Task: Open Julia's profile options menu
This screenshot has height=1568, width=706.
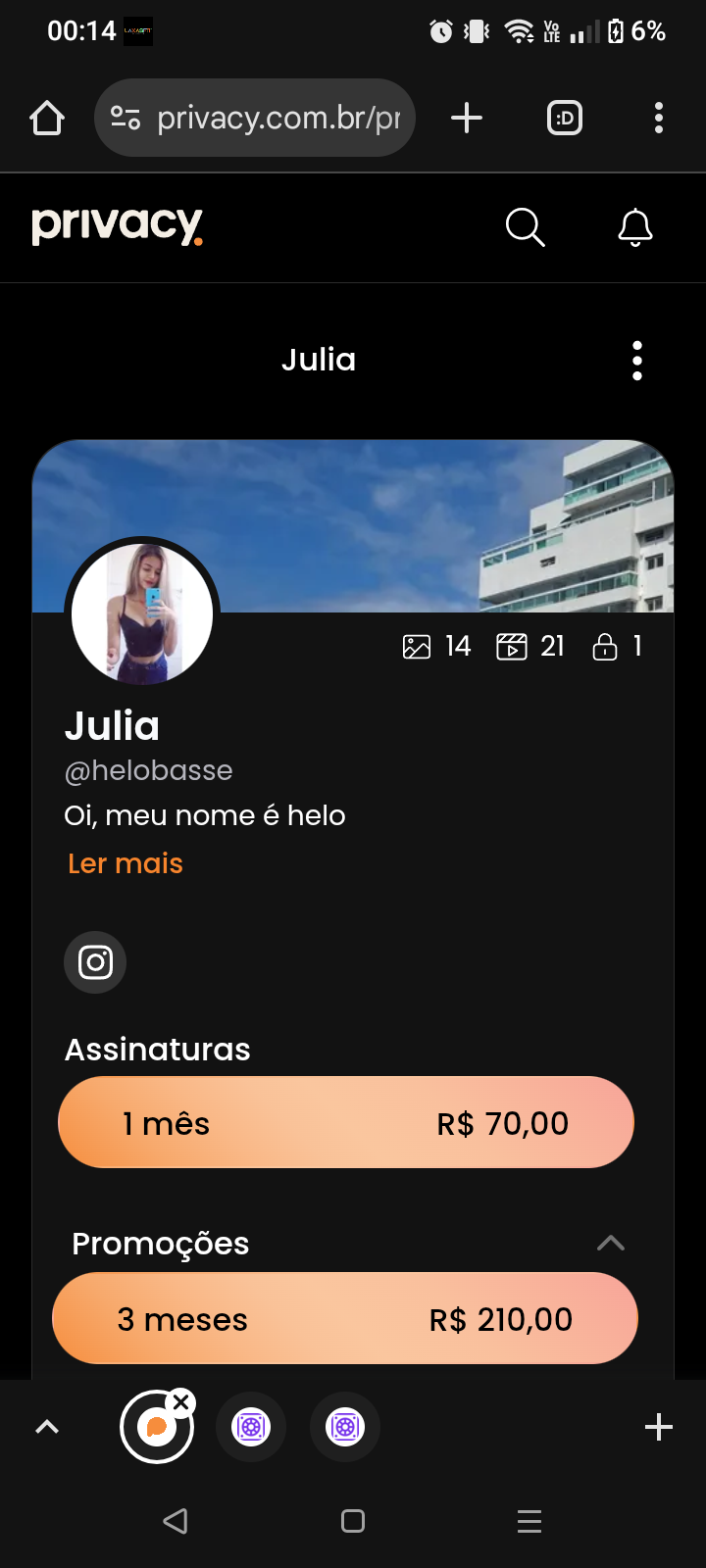Action: 637,361
